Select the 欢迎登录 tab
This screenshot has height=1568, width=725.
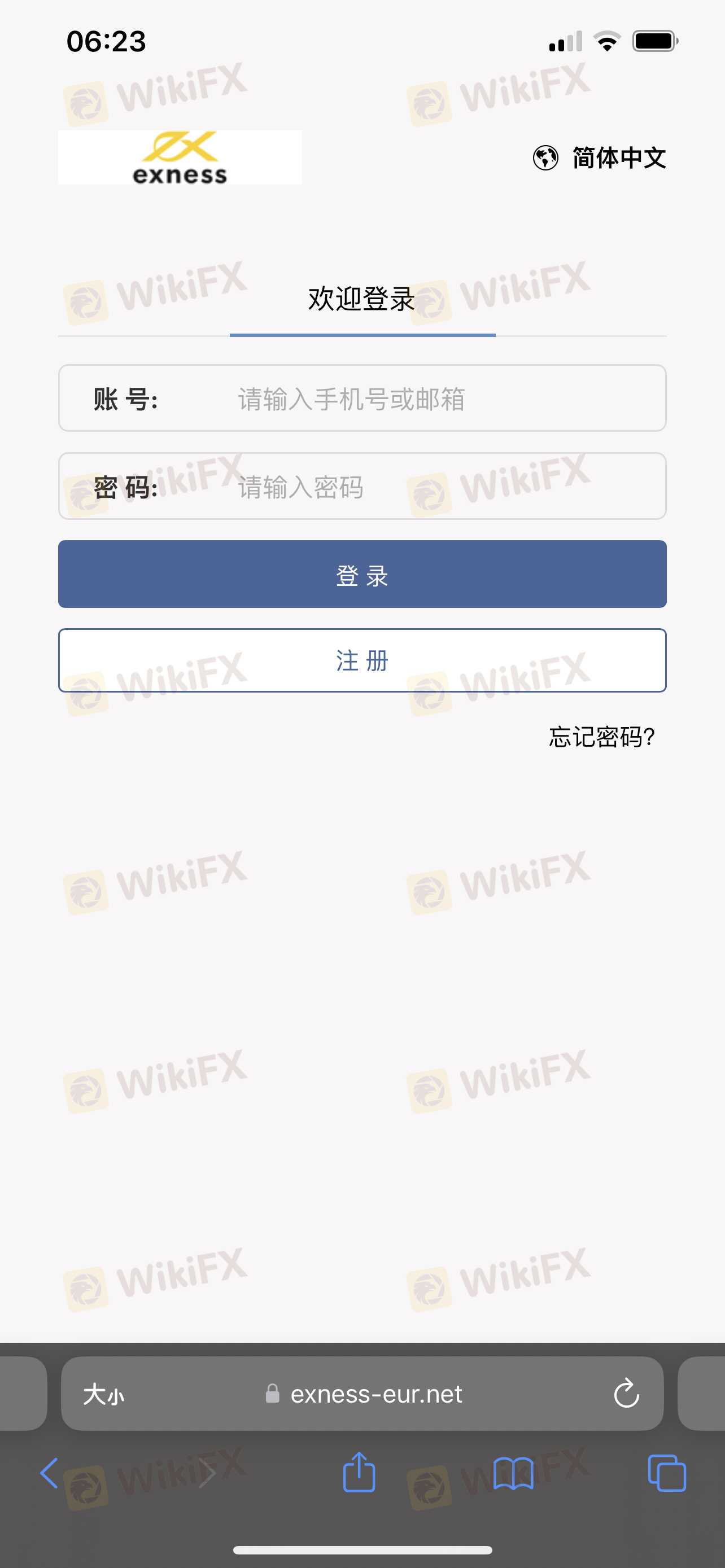(361, 300)
